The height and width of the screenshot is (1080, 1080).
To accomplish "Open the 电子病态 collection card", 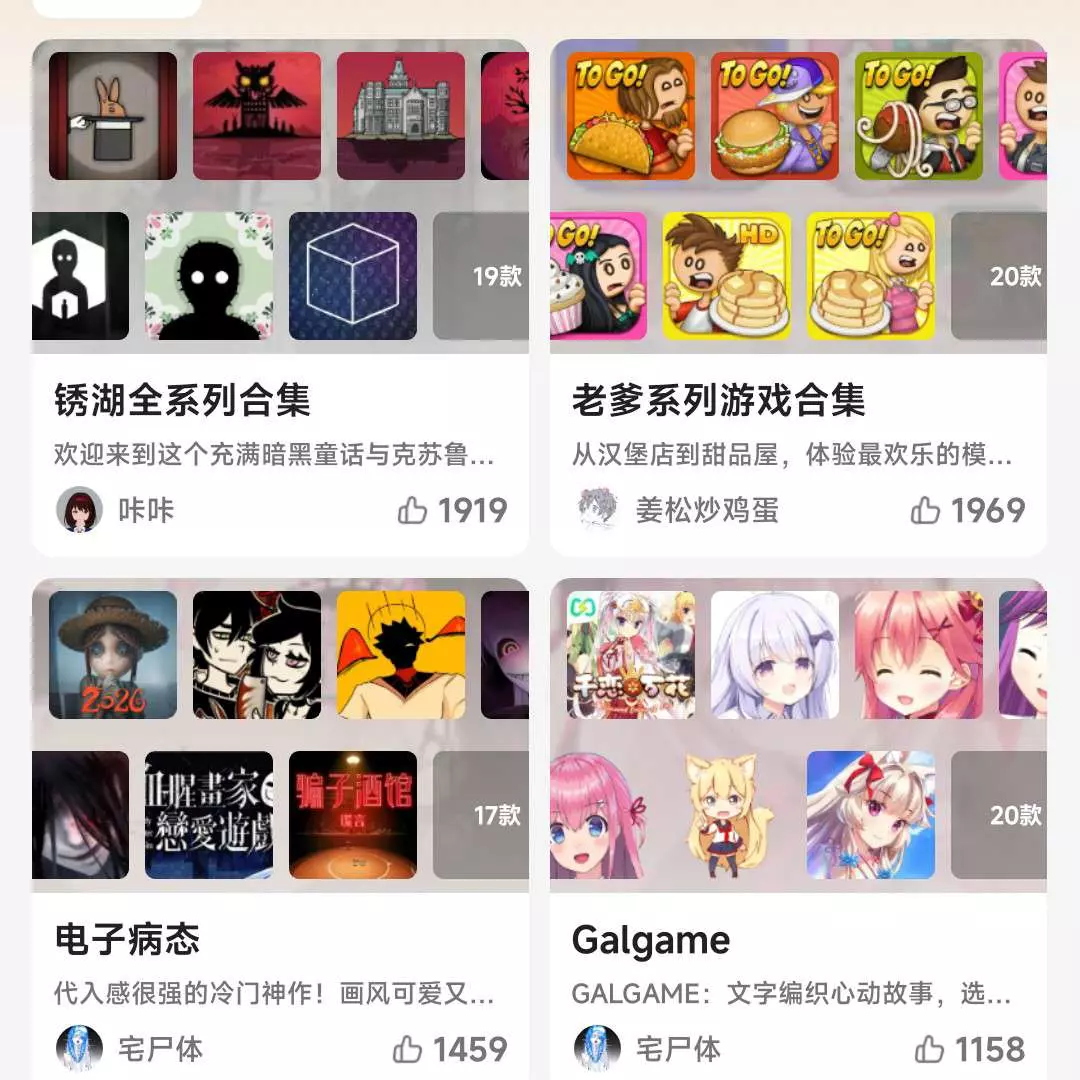I will coord(127,940).
